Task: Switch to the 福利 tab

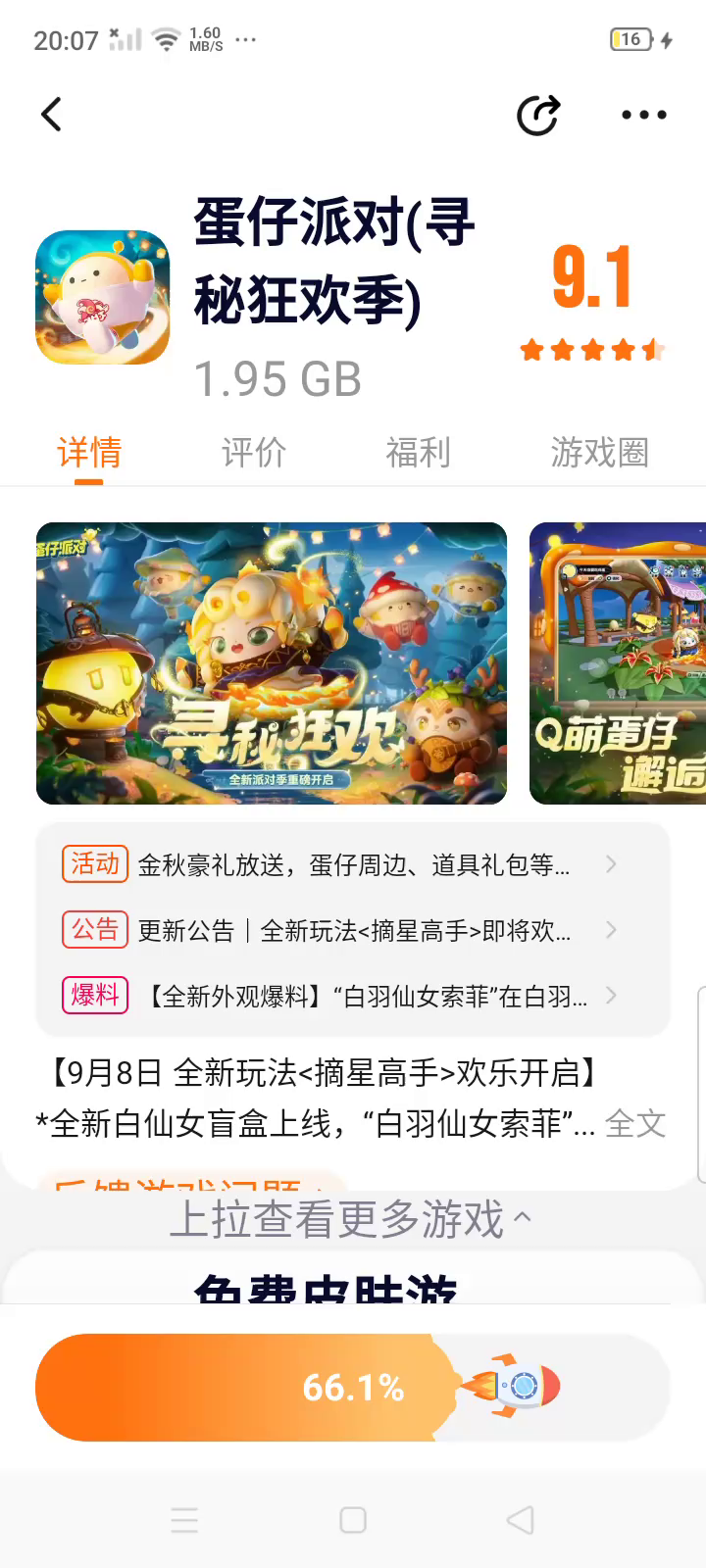Action: [418, 453]
